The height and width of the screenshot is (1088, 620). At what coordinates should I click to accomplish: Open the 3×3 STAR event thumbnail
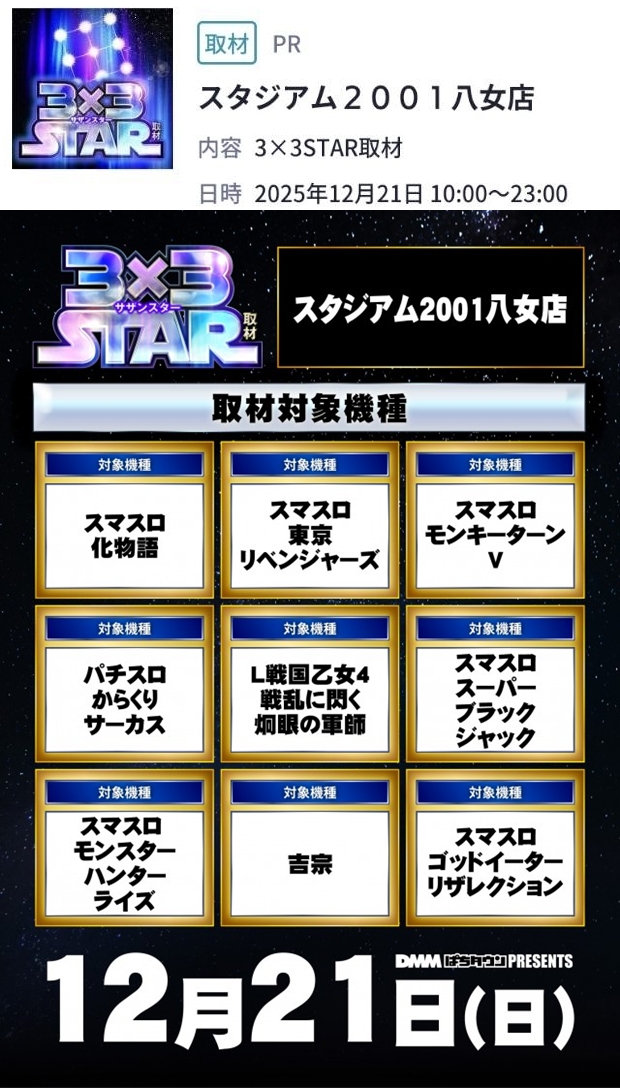tap(92, 89)
